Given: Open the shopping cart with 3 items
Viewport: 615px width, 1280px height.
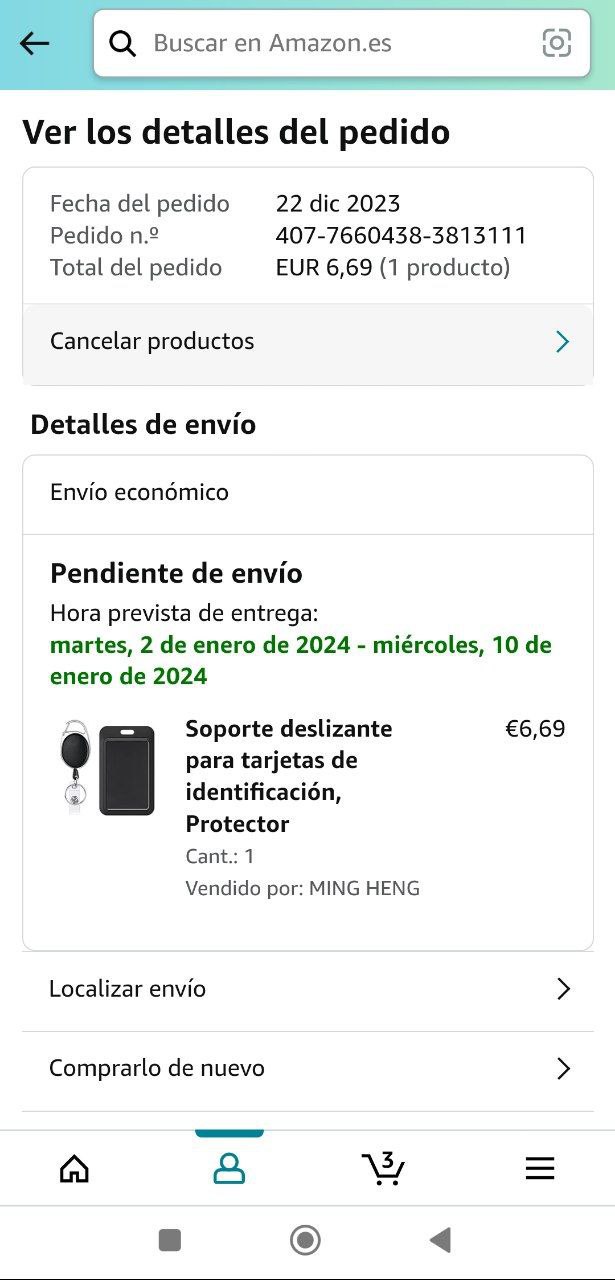Looking at the screenshot, I should coord(383,1168).
